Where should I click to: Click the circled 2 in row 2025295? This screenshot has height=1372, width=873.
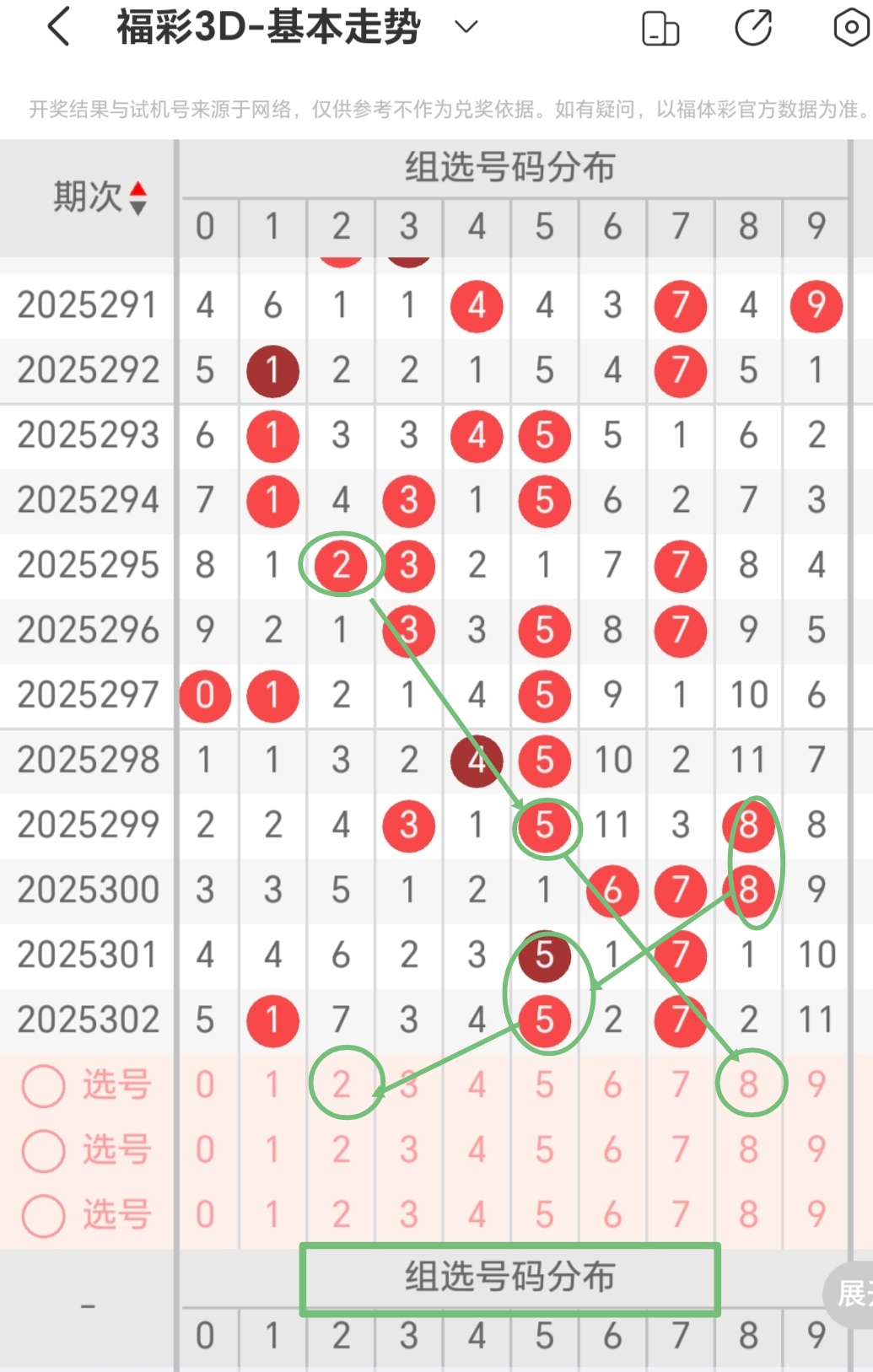(x=342, y=566)
